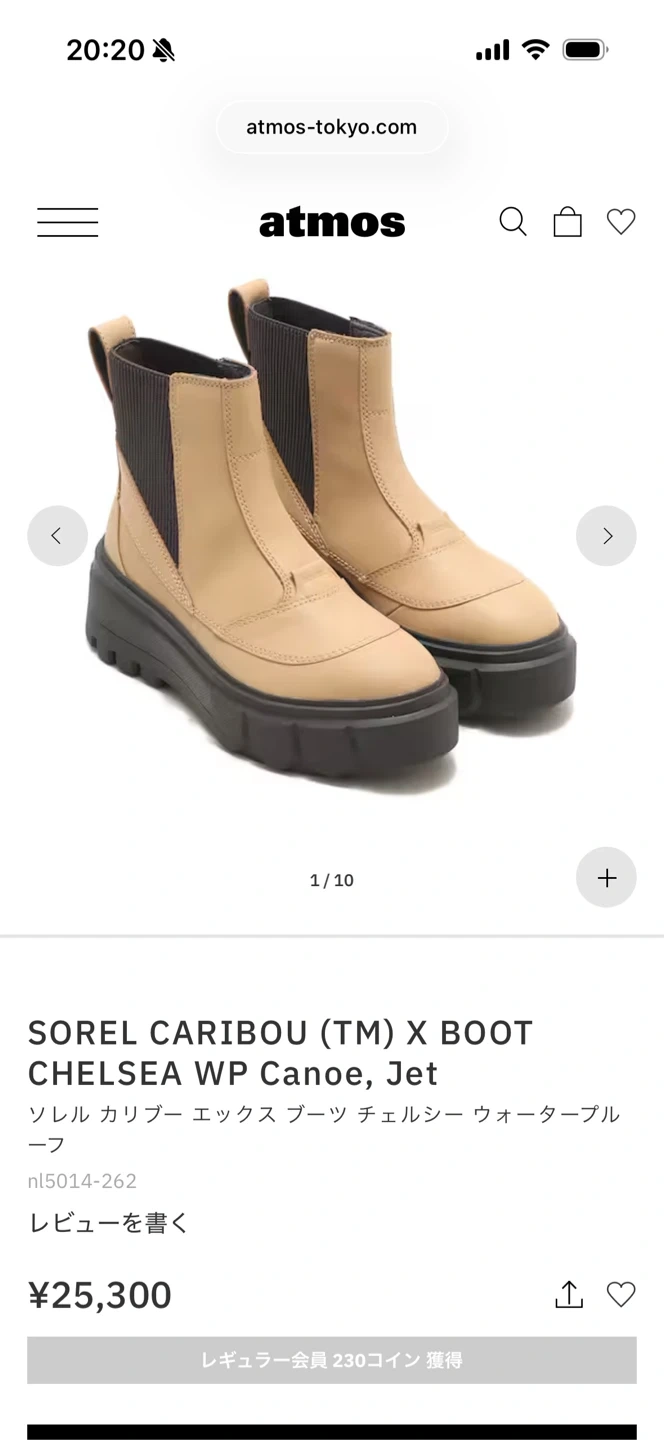Image resolution: width=664 pixels, height=1440 pixels.
Task: Tap the atmos-tokyo.com address bar
Action: (332, 127)
